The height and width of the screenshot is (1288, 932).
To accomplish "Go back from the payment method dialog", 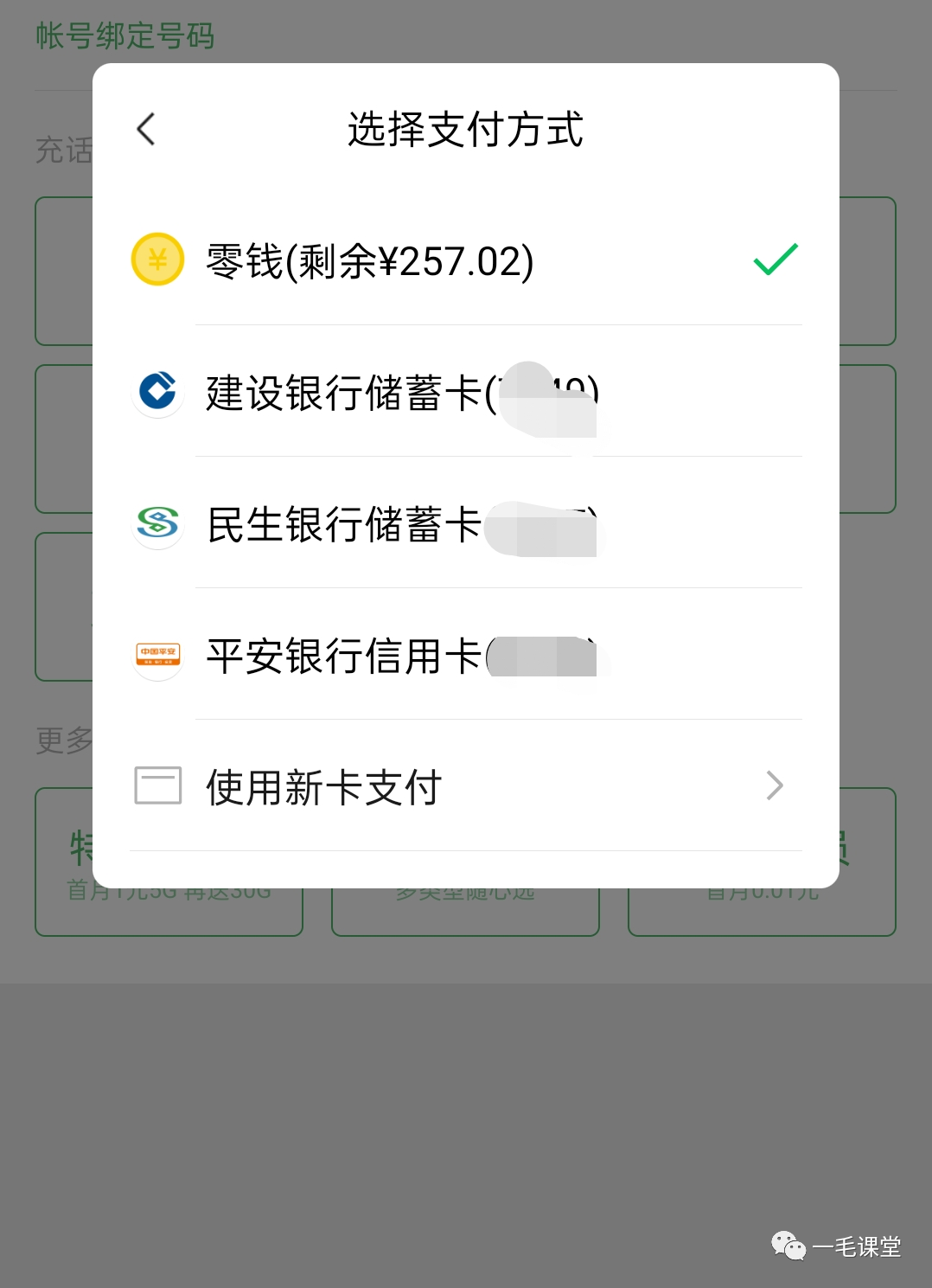I will tap(146, 130).
